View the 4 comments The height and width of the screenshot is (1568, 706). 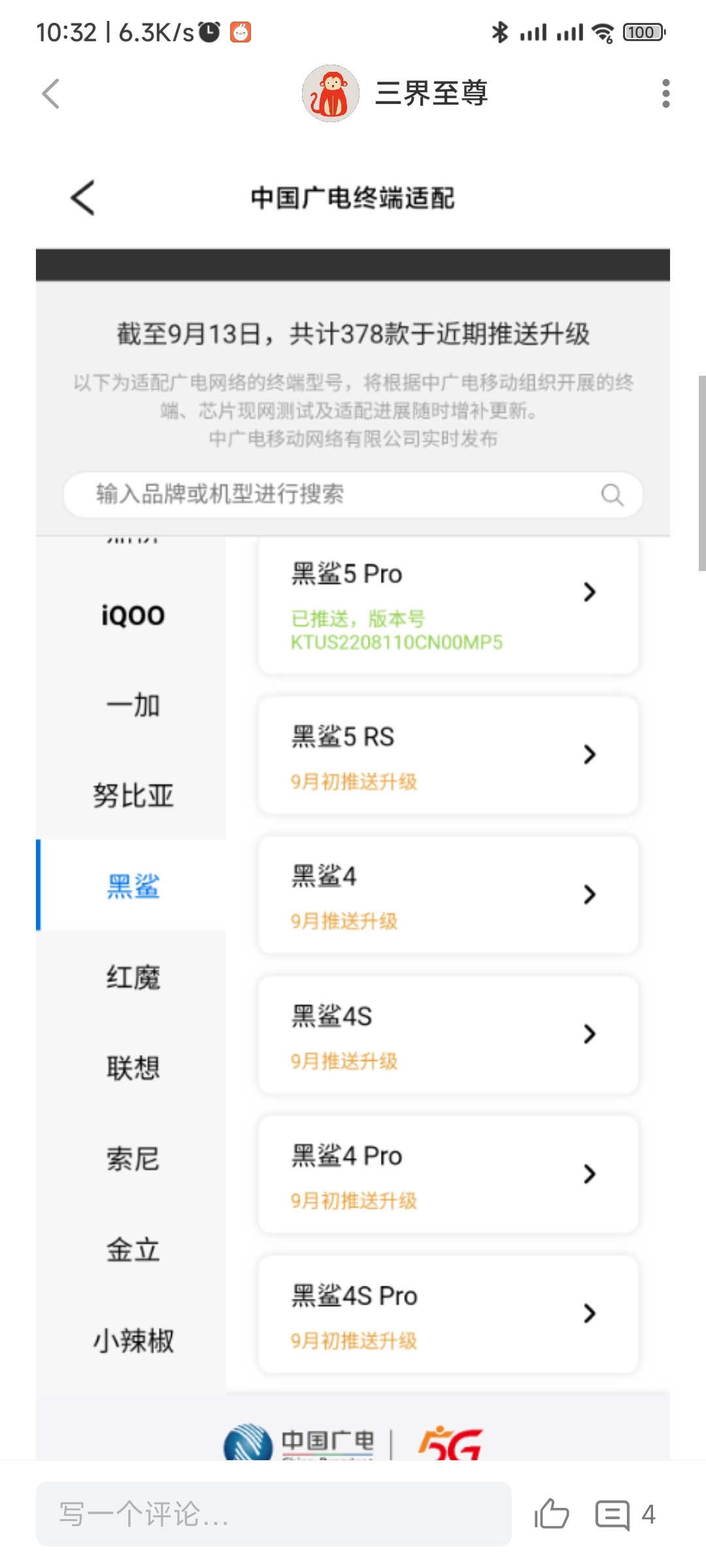[625, 1514]
